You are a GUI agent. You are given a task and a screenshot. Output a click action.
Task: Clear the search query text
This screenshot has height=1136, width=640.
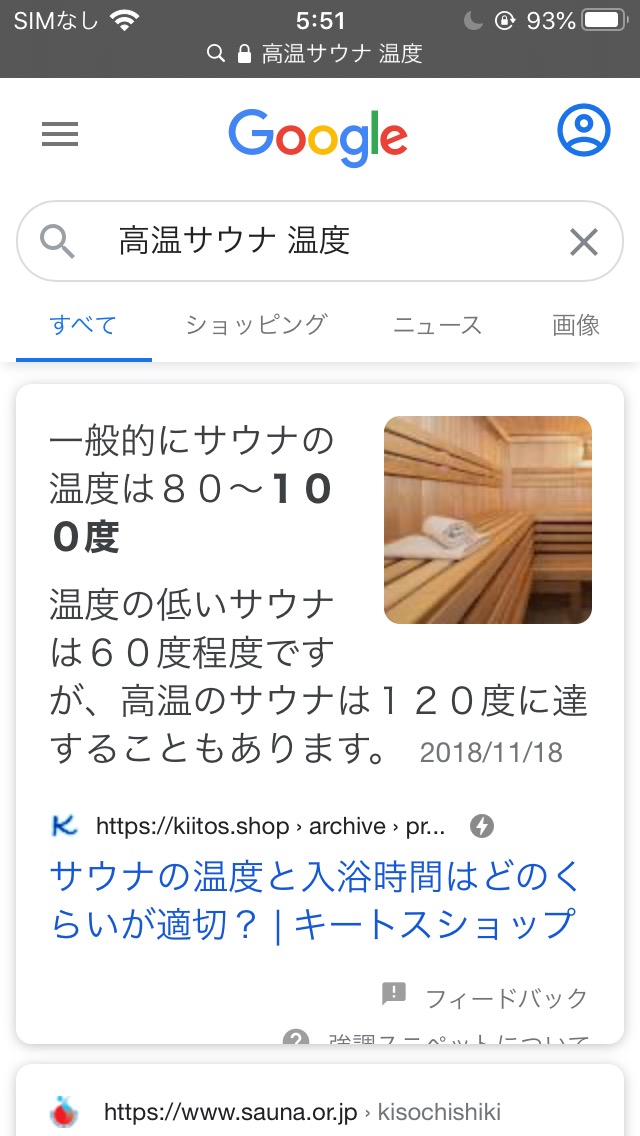pos(583,242)
